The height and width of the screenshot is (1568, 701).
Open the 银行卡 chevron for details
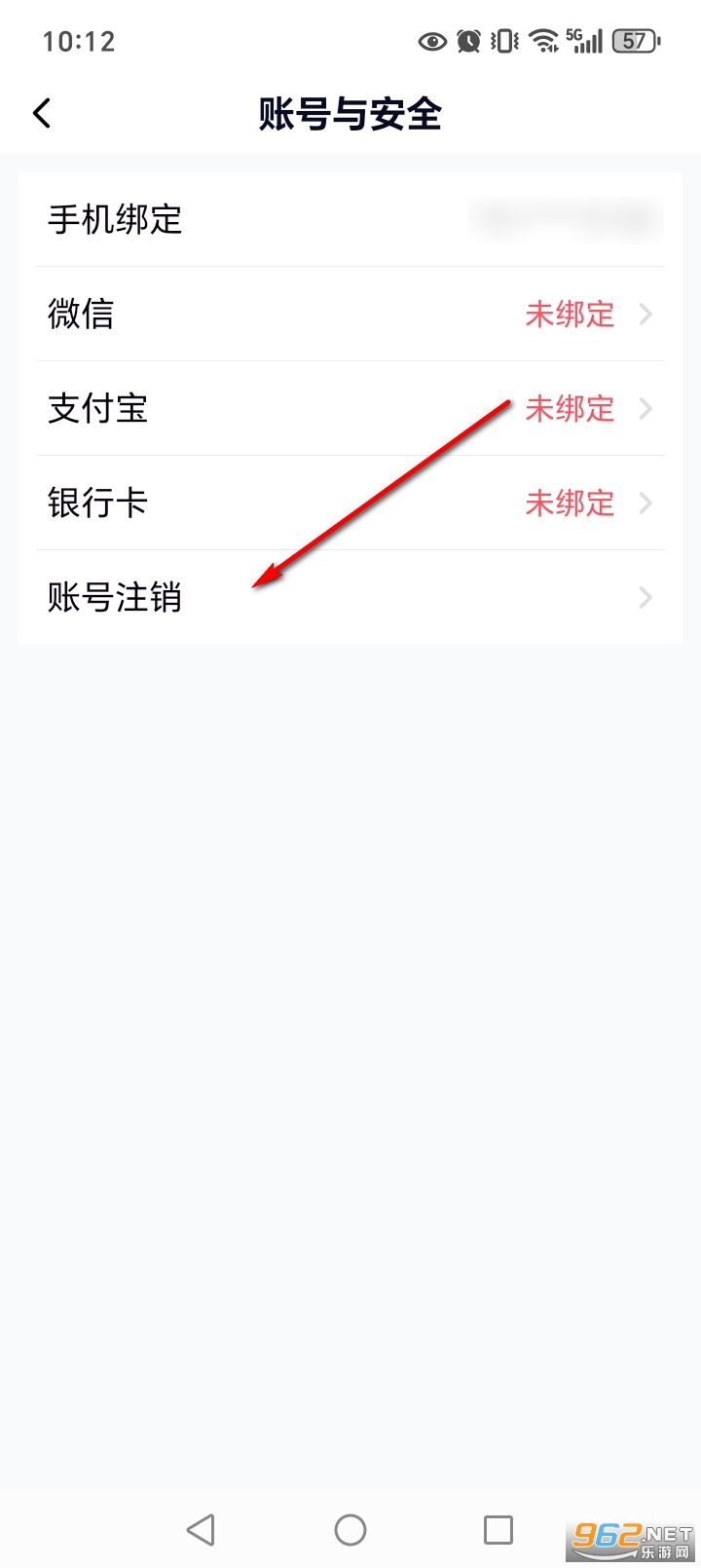pyautogui.click(x=645, y=503)
